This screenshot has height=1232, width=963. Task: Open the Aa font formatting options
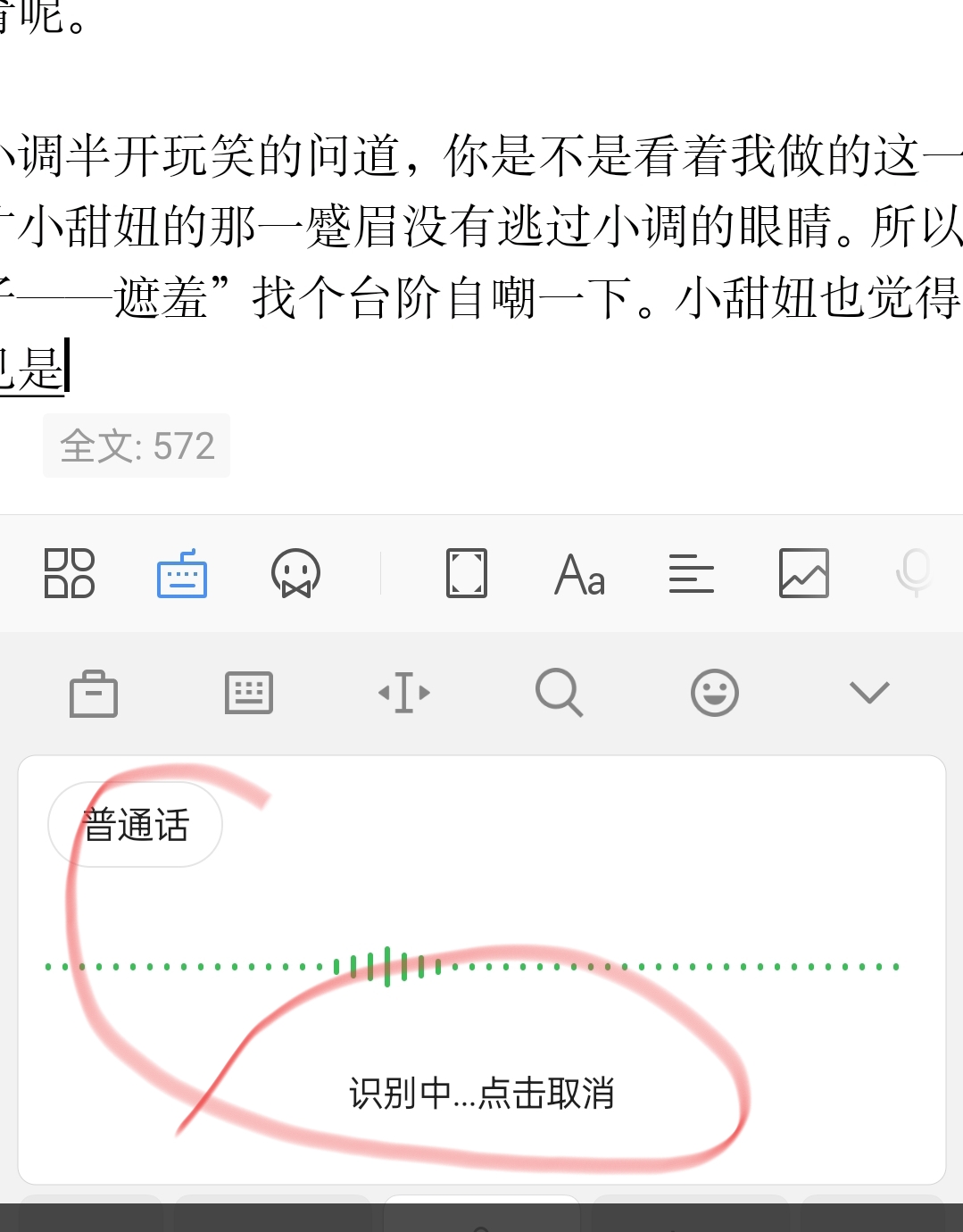pyautogui.click(x=579, y=573)
